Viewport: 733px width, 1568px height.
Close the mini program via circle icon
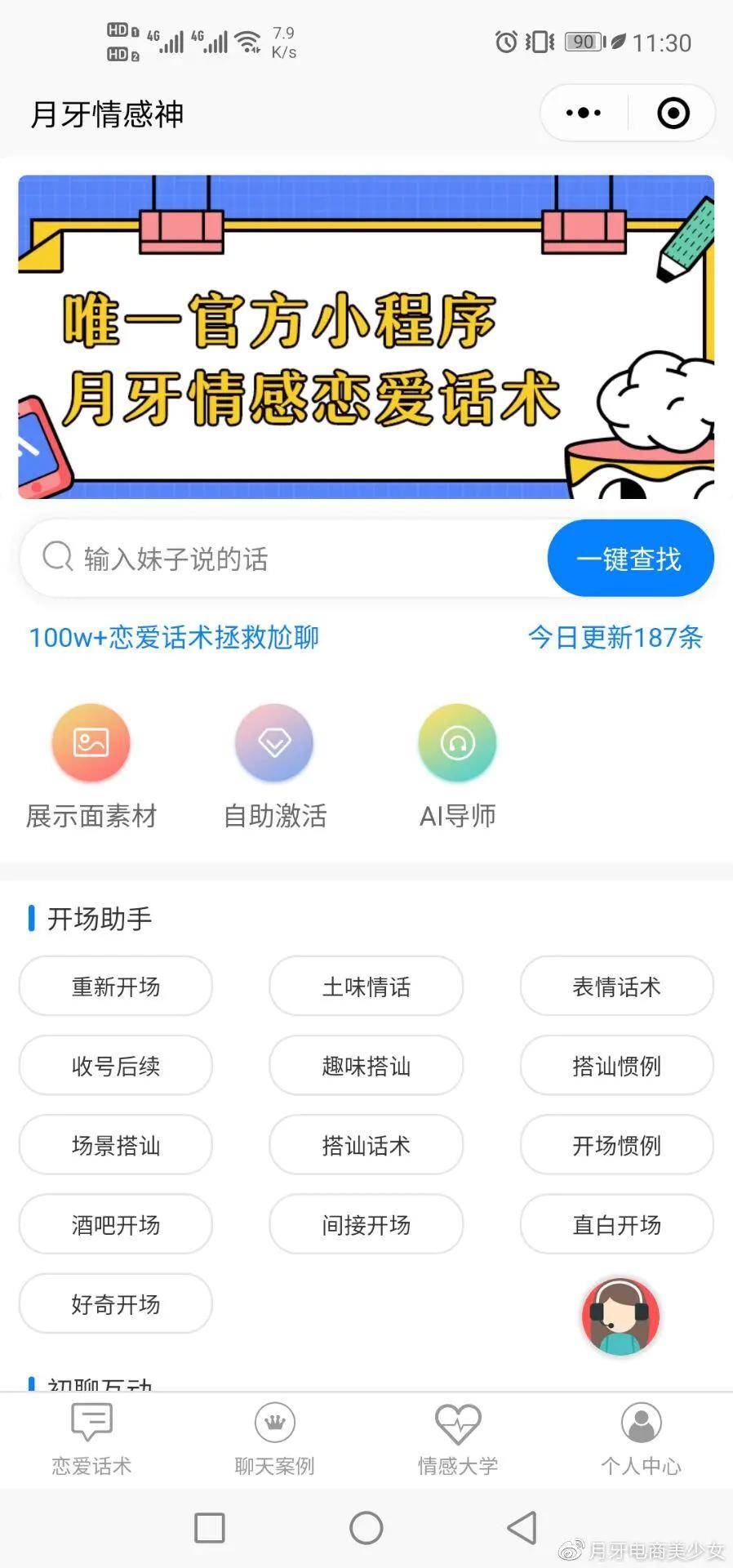click(x=673, y=113)
